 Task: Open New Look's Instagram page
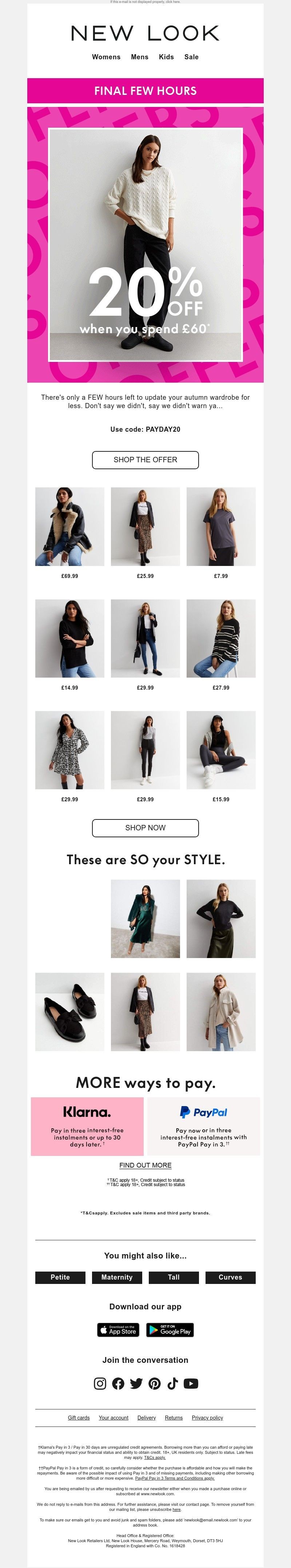coord(100,1384)
